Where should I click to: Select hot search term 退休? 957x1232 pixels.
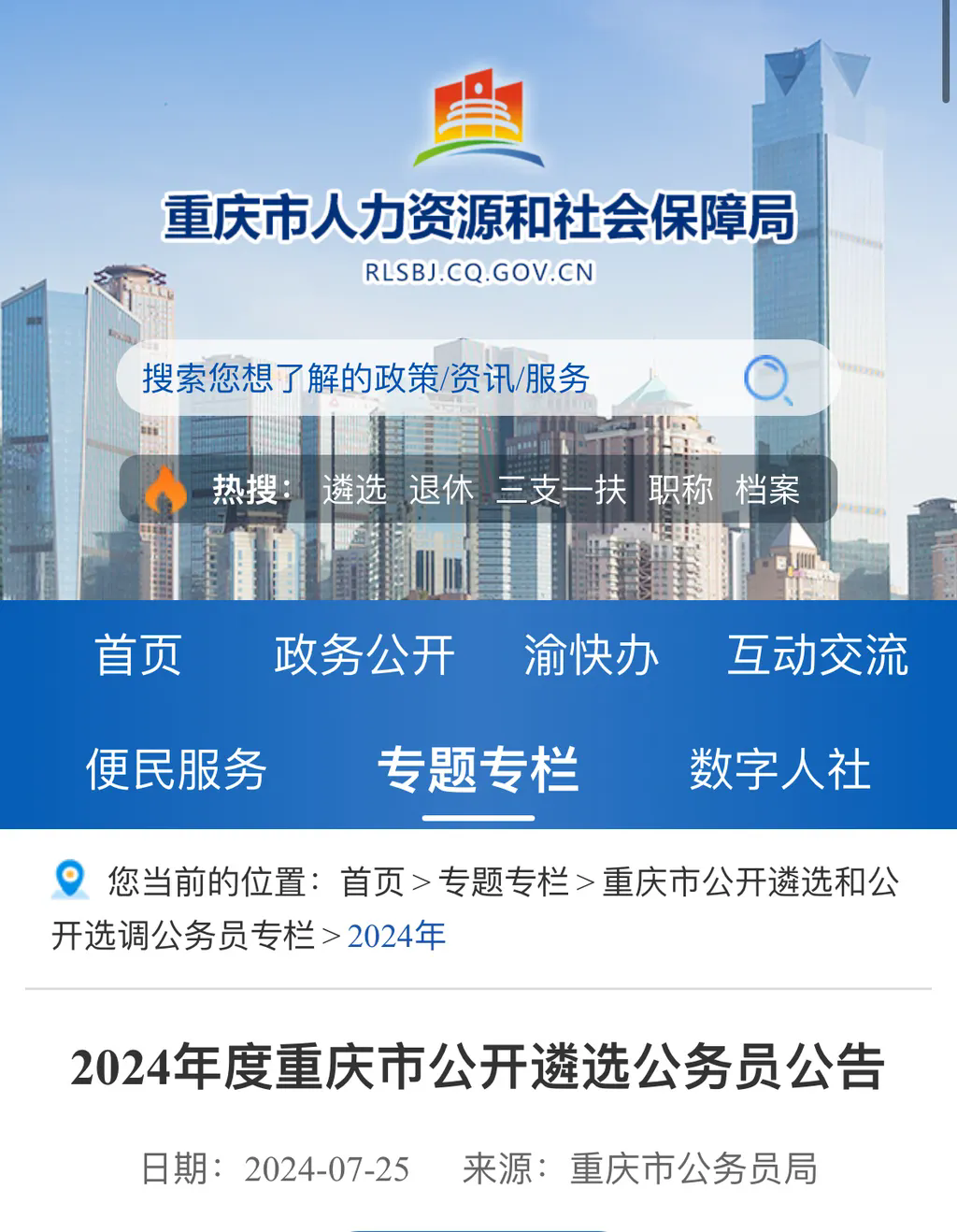441,489
